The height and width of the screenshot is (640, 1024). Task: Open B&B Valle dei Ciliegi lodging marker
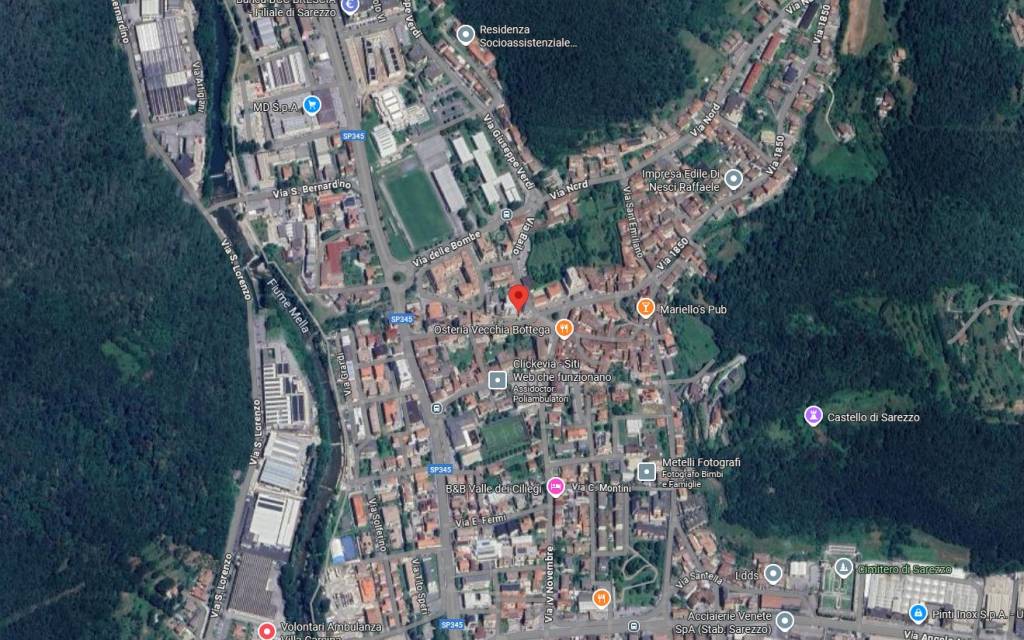coord(555,487)
